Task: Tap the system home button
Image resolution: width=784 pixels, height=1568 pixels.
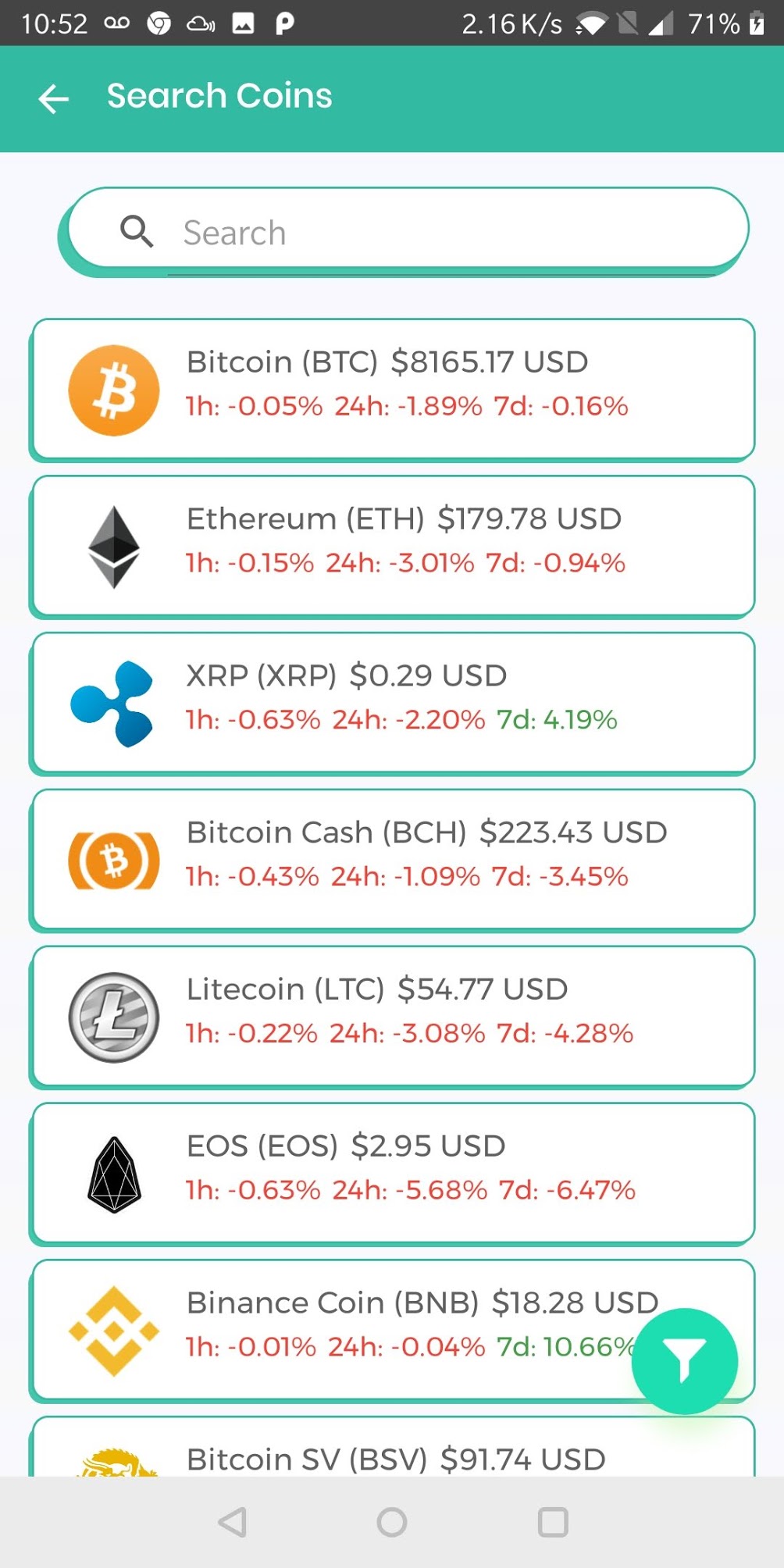Action: pos(392,1521)
